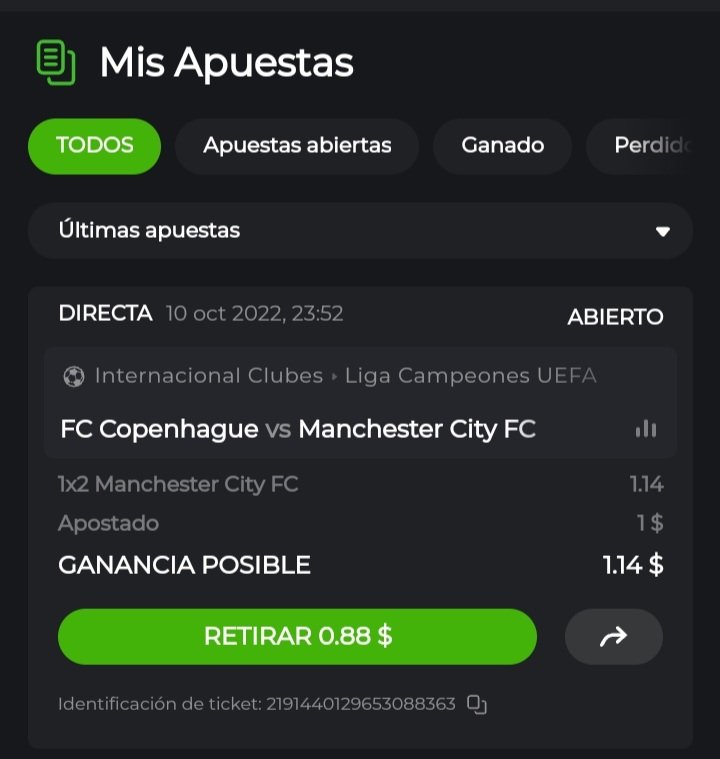View match statistics bar chart icon
This screenshot has width=720, height=759.
646,430
